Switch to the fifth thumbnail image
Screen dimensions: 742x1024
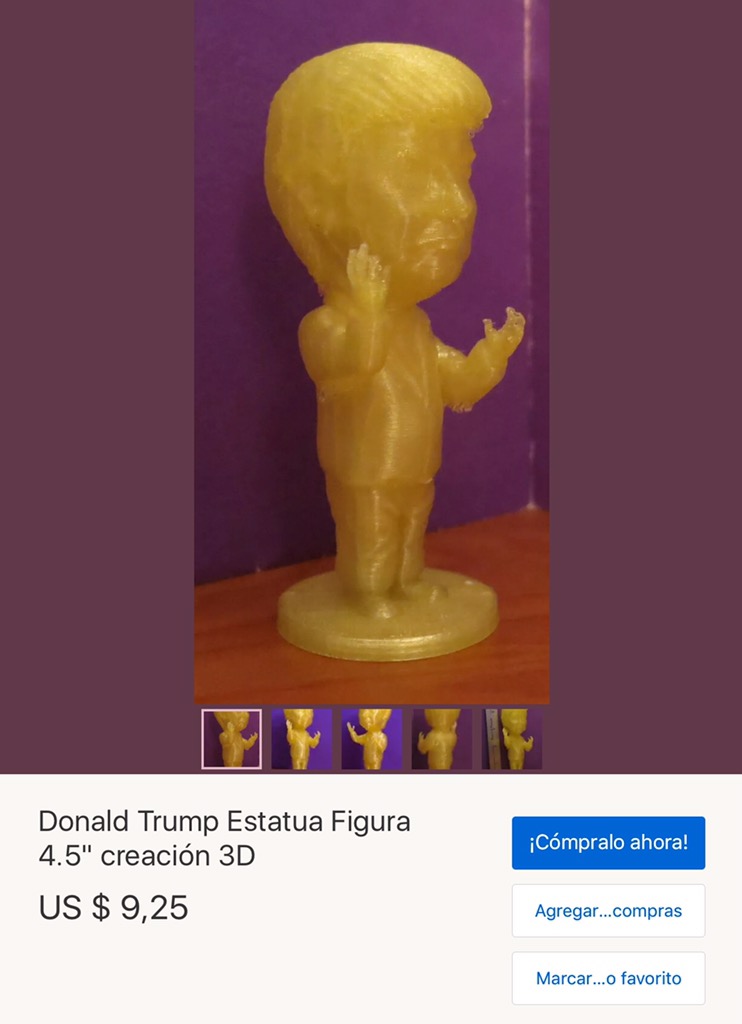click(x=512, y=739)
